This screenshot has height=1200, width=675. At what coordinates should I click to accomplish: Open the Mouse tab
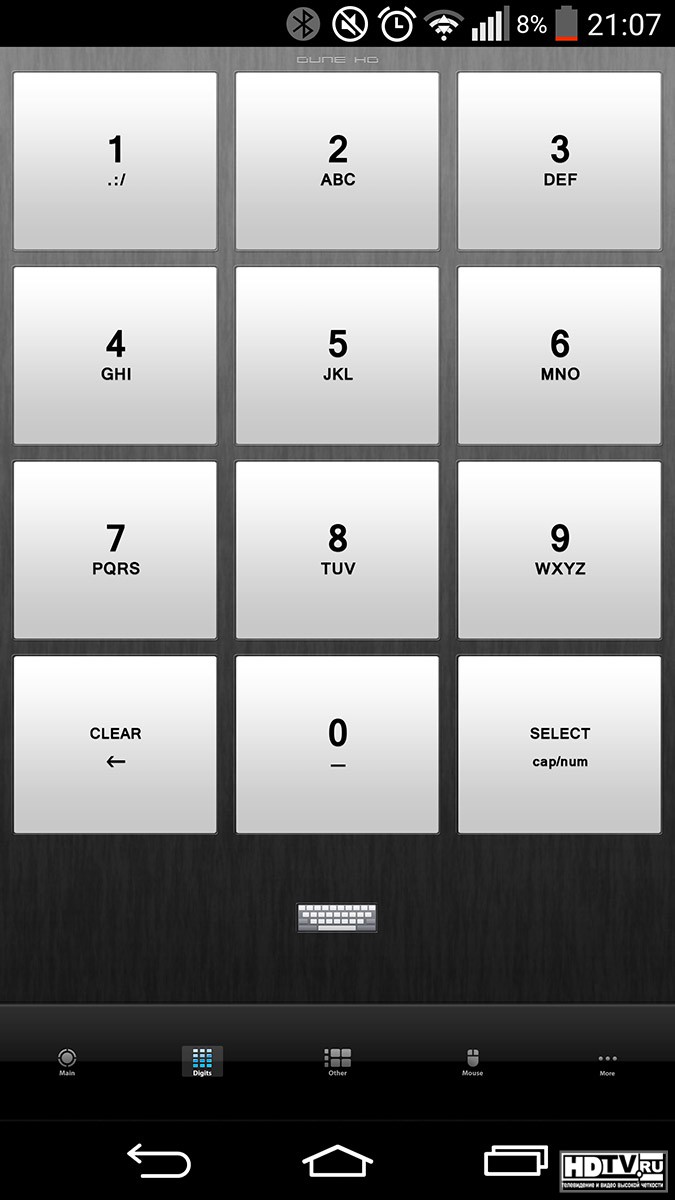pos(473,1061)
